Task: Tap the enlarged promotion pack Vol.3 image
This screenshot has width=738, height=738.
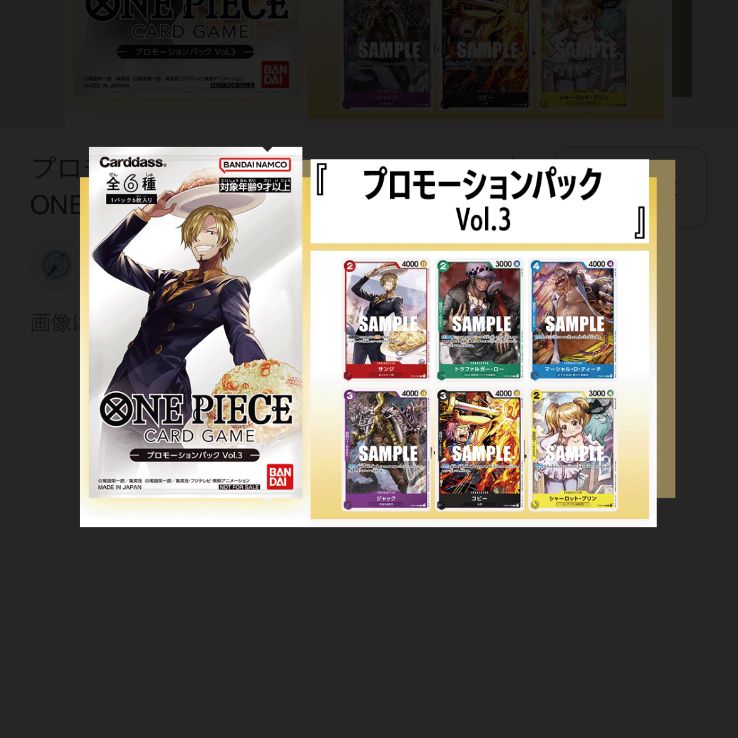Action: click(x=368, y=337)
